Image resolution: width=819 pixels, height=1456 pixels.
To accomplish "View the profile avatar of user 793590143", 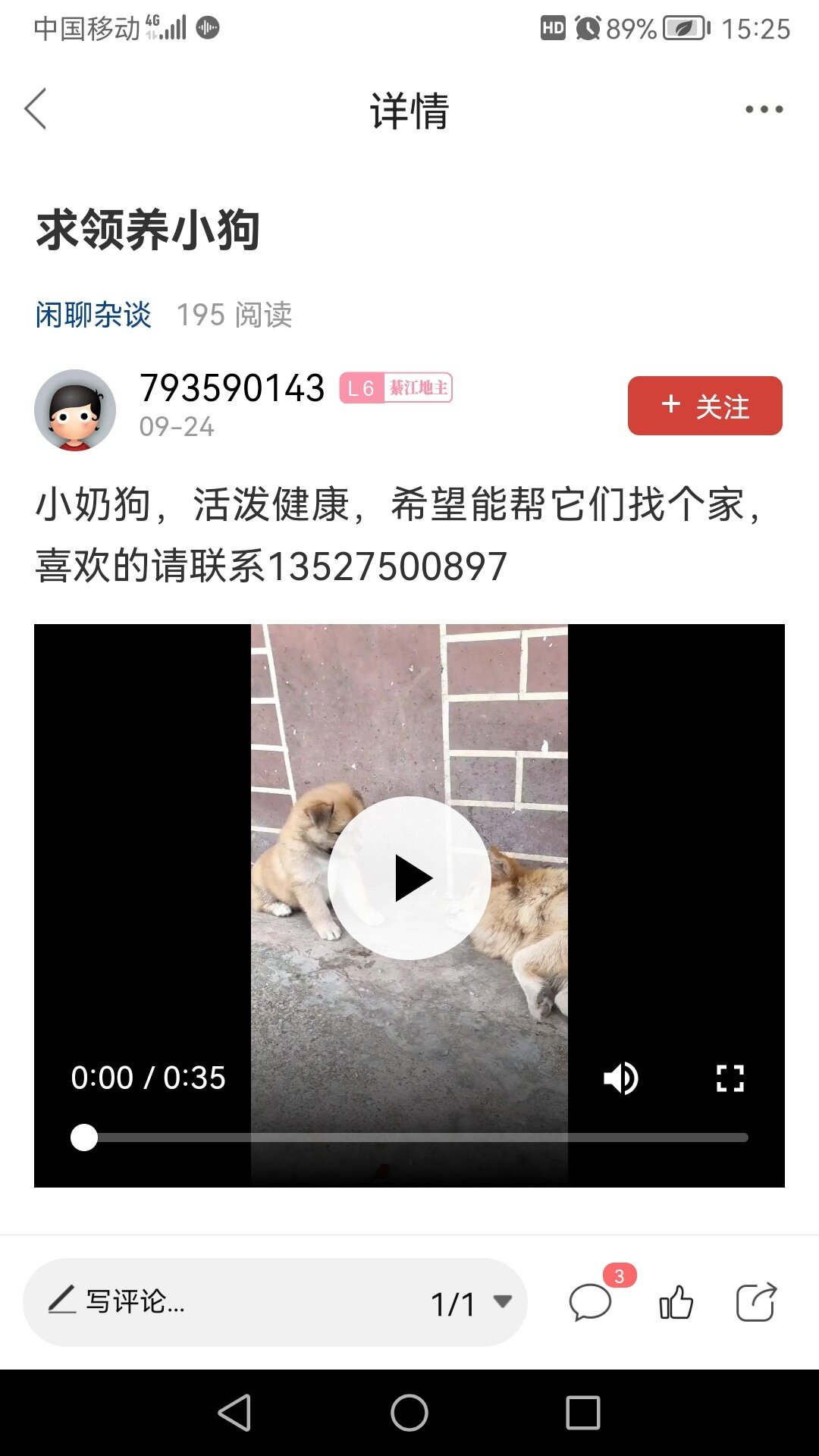I will pos(75,410).
